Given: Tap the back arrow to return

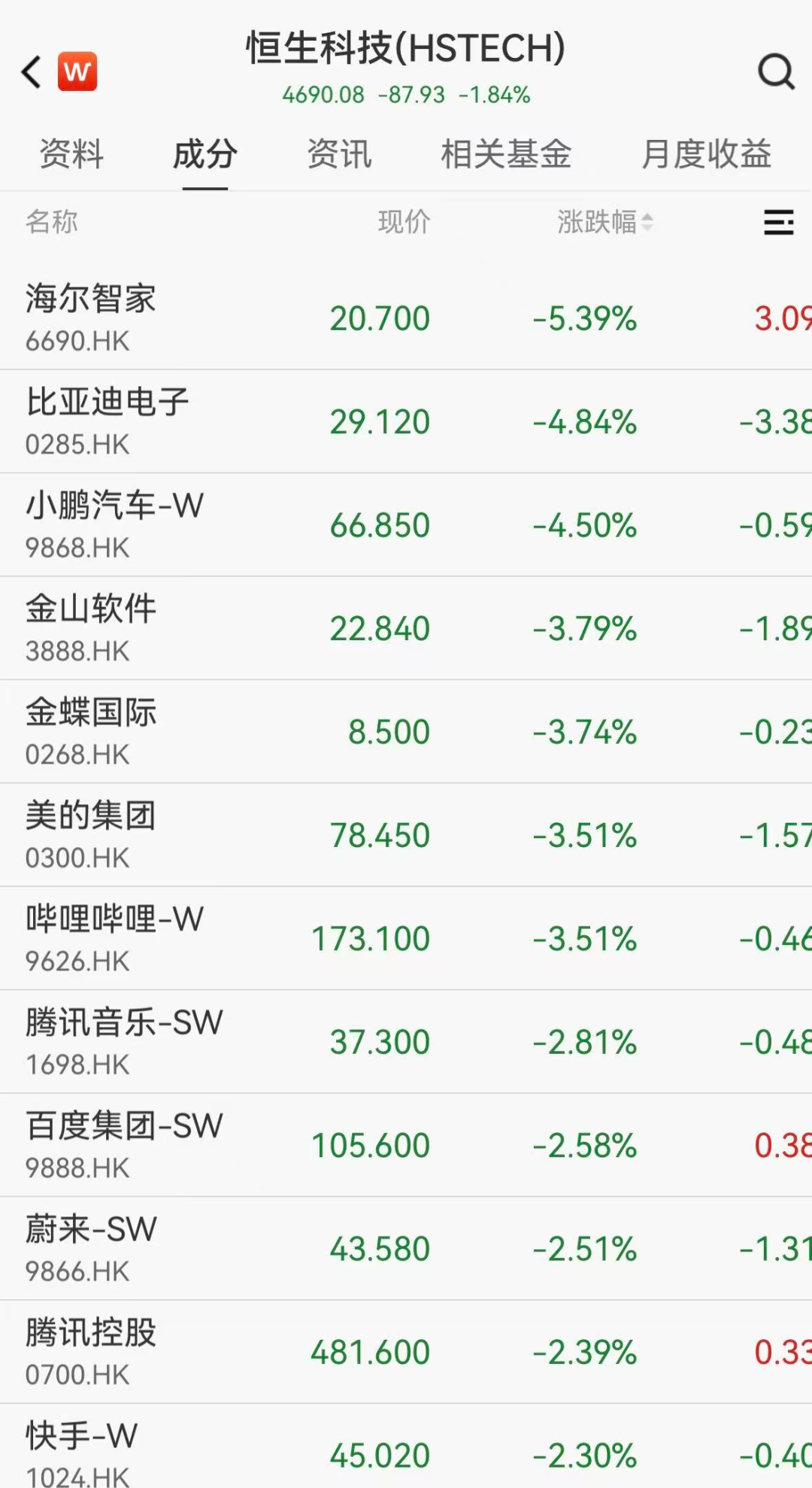Looking at the screenshot, I should tap(30, 71).
